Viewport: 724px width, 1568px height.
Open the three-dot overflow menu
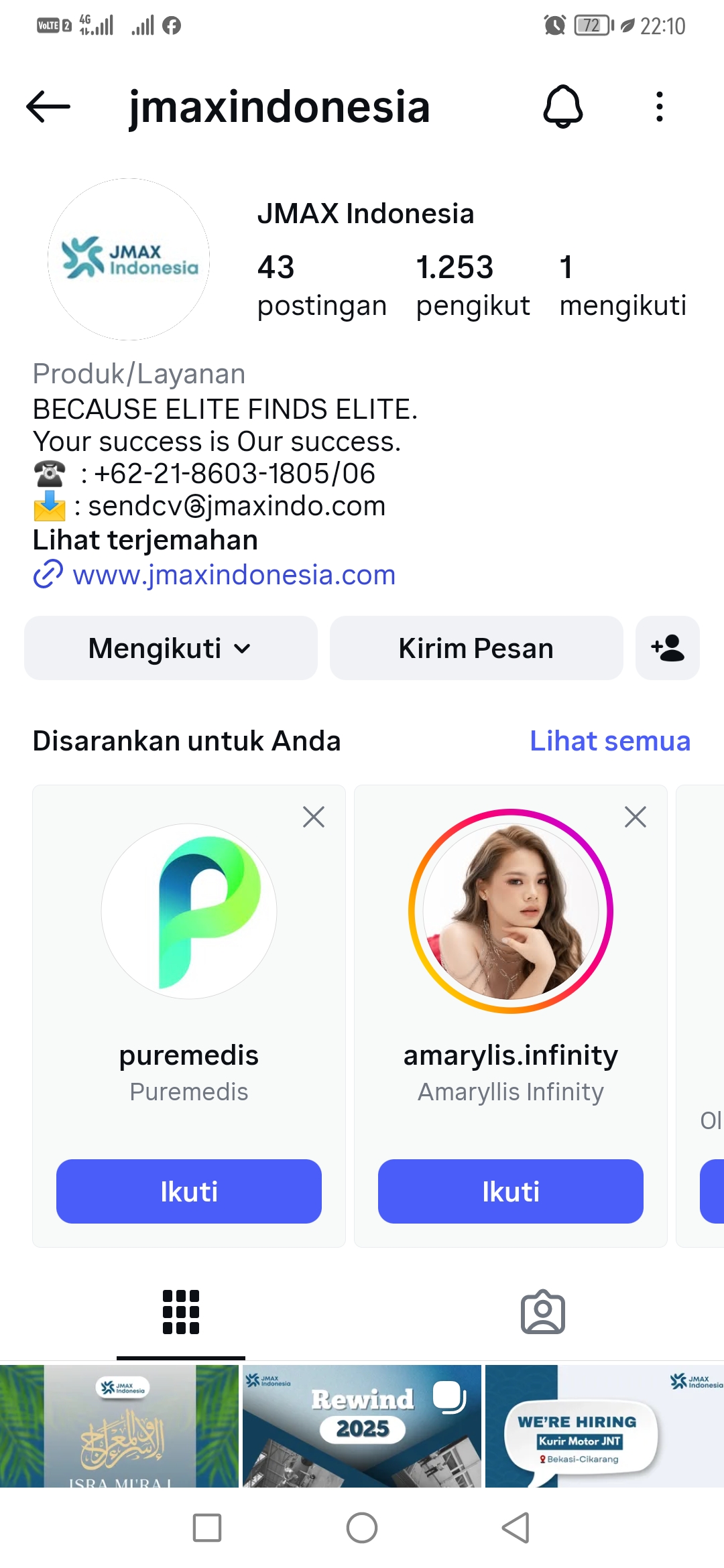[x=660, y=107]
